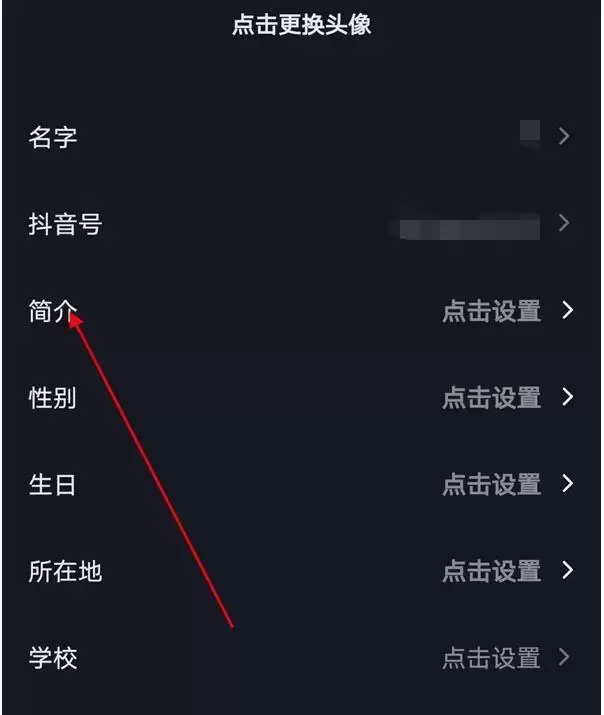604x715 pixels.
Task: Select the 所在地 location row
Action: [300, 571]
